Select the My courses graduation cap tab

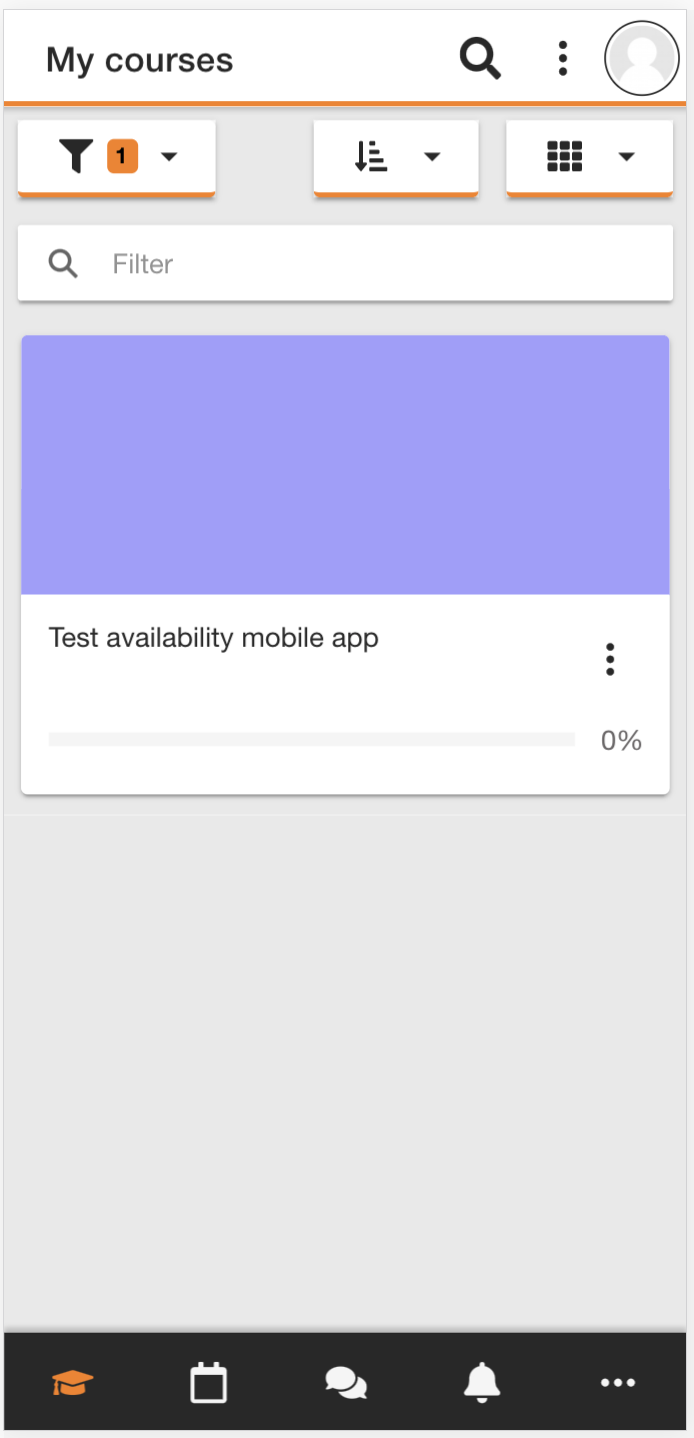click(73, 1383)
